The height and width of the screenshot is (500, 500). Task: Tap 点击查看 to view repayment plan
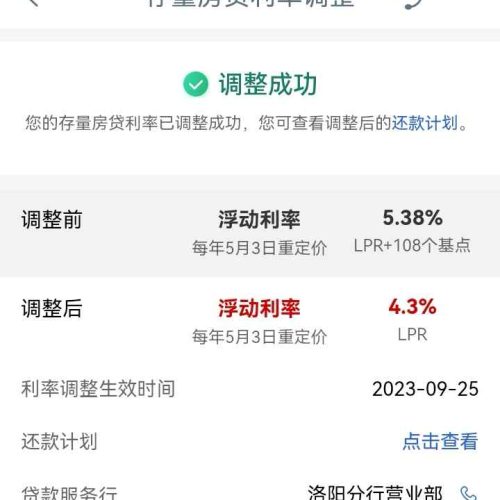point(440,441)
